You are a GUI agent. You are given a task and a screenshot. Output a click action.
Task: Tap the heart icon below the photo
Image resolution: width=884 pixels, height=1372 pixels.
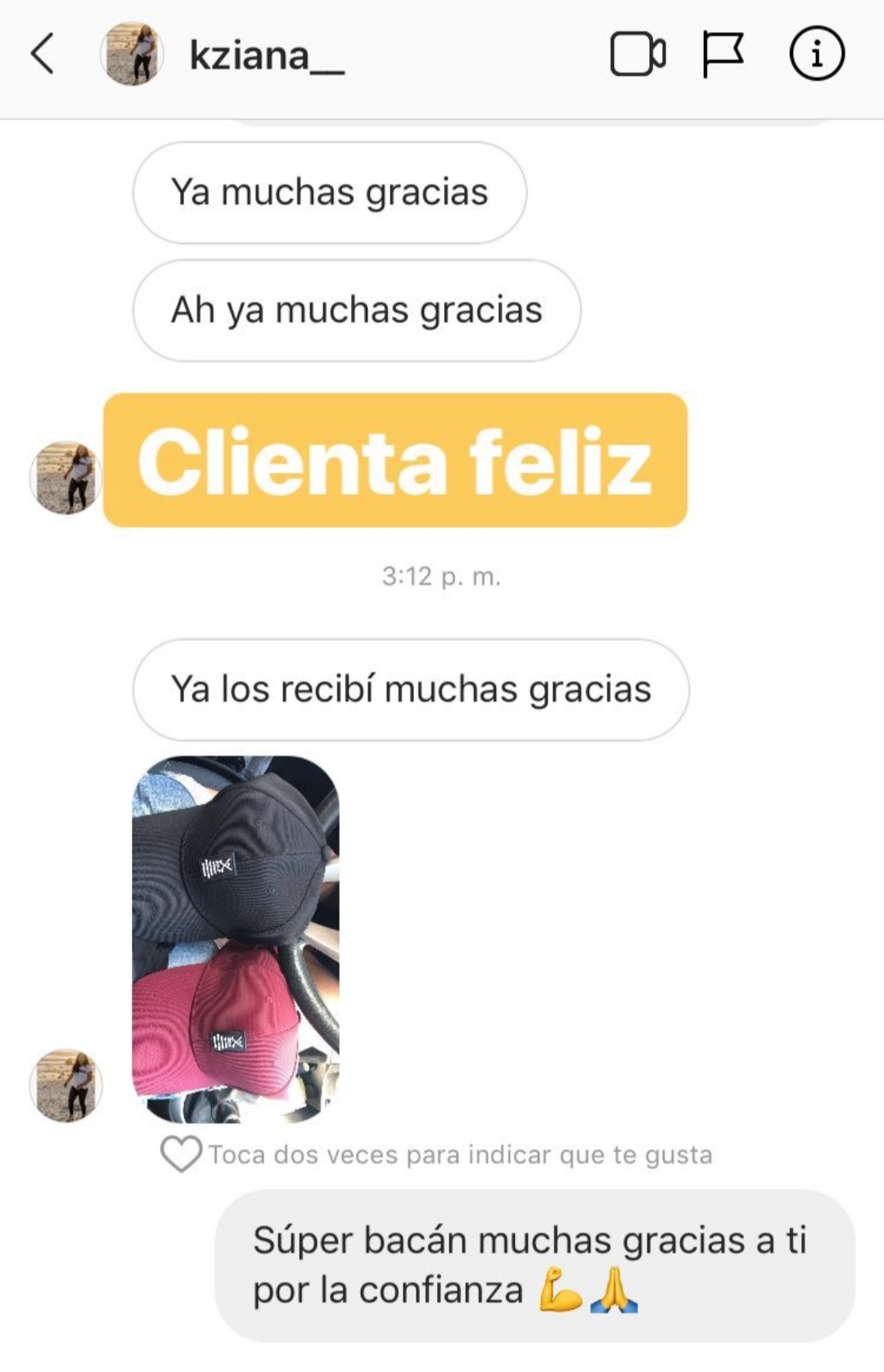(181, 1154)
